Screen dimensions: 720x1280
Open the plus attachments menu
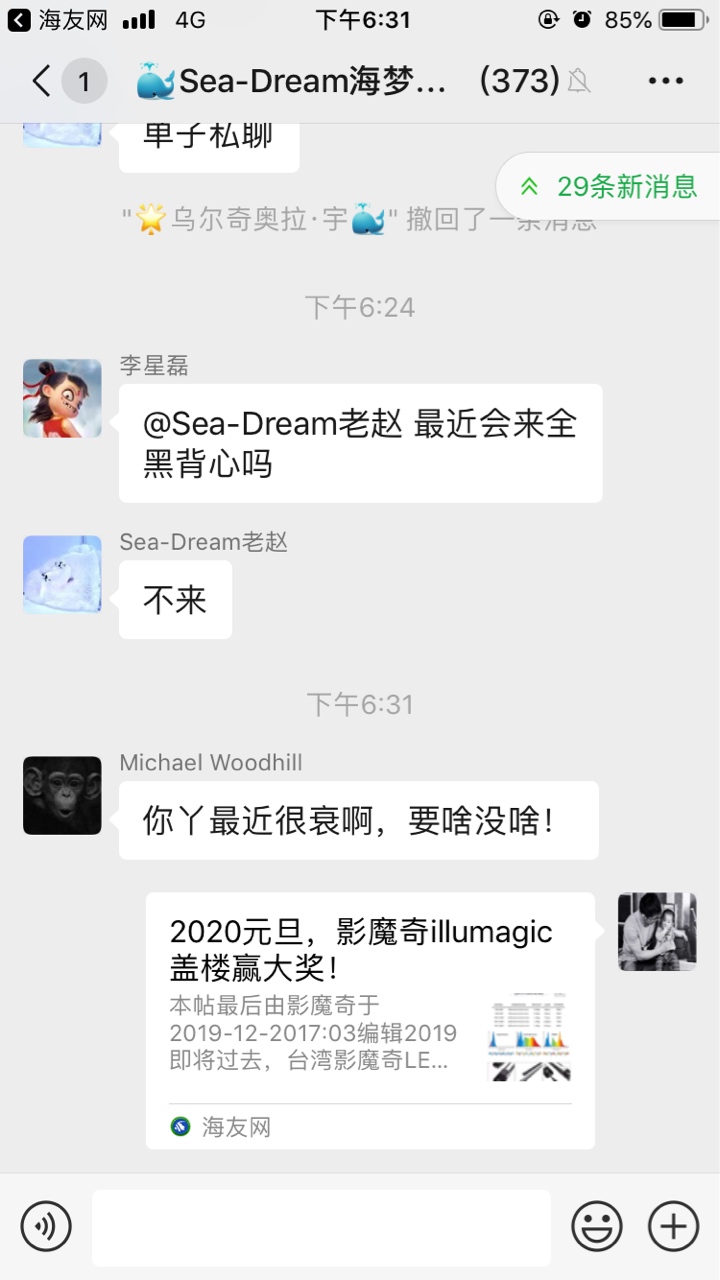[673, 1226]
